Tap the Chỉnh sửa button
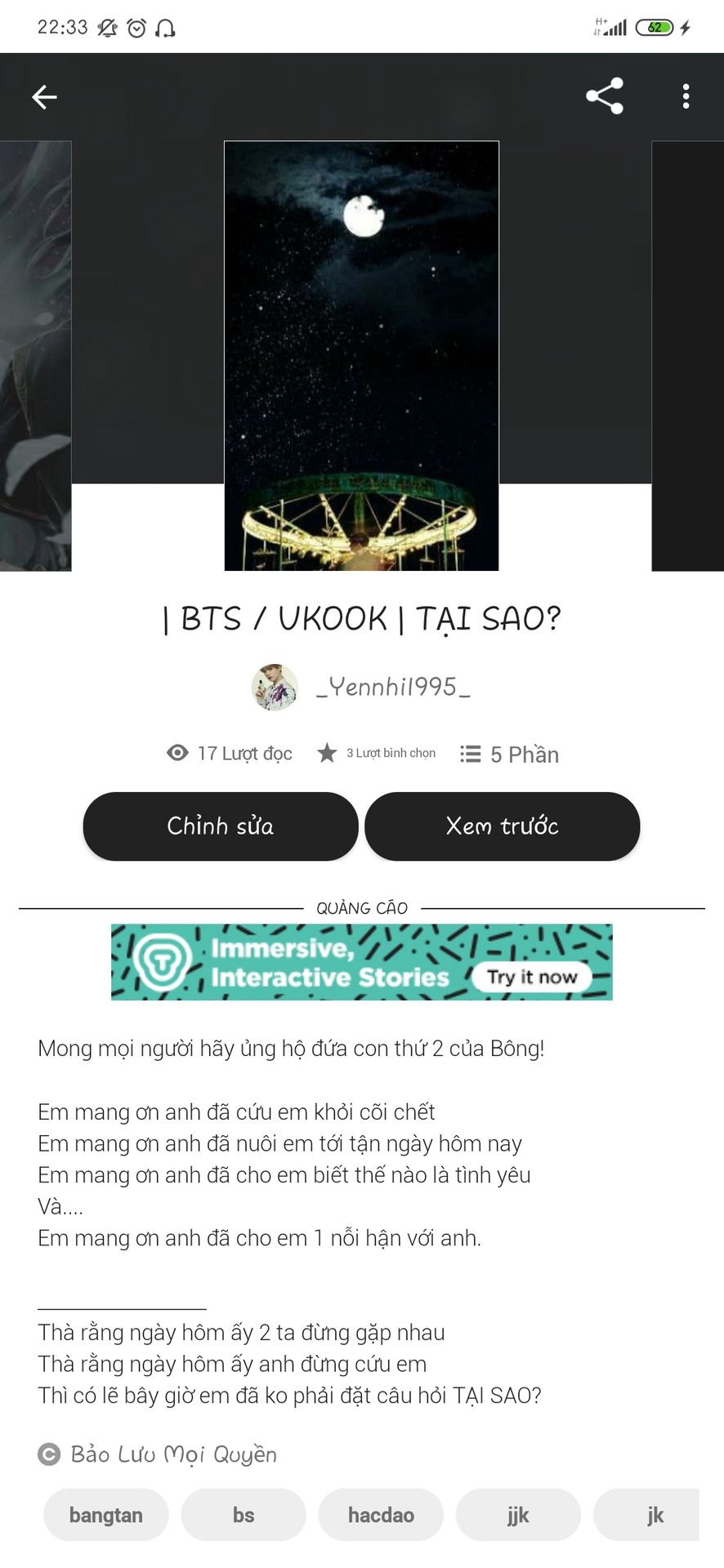 click(221, 826)
